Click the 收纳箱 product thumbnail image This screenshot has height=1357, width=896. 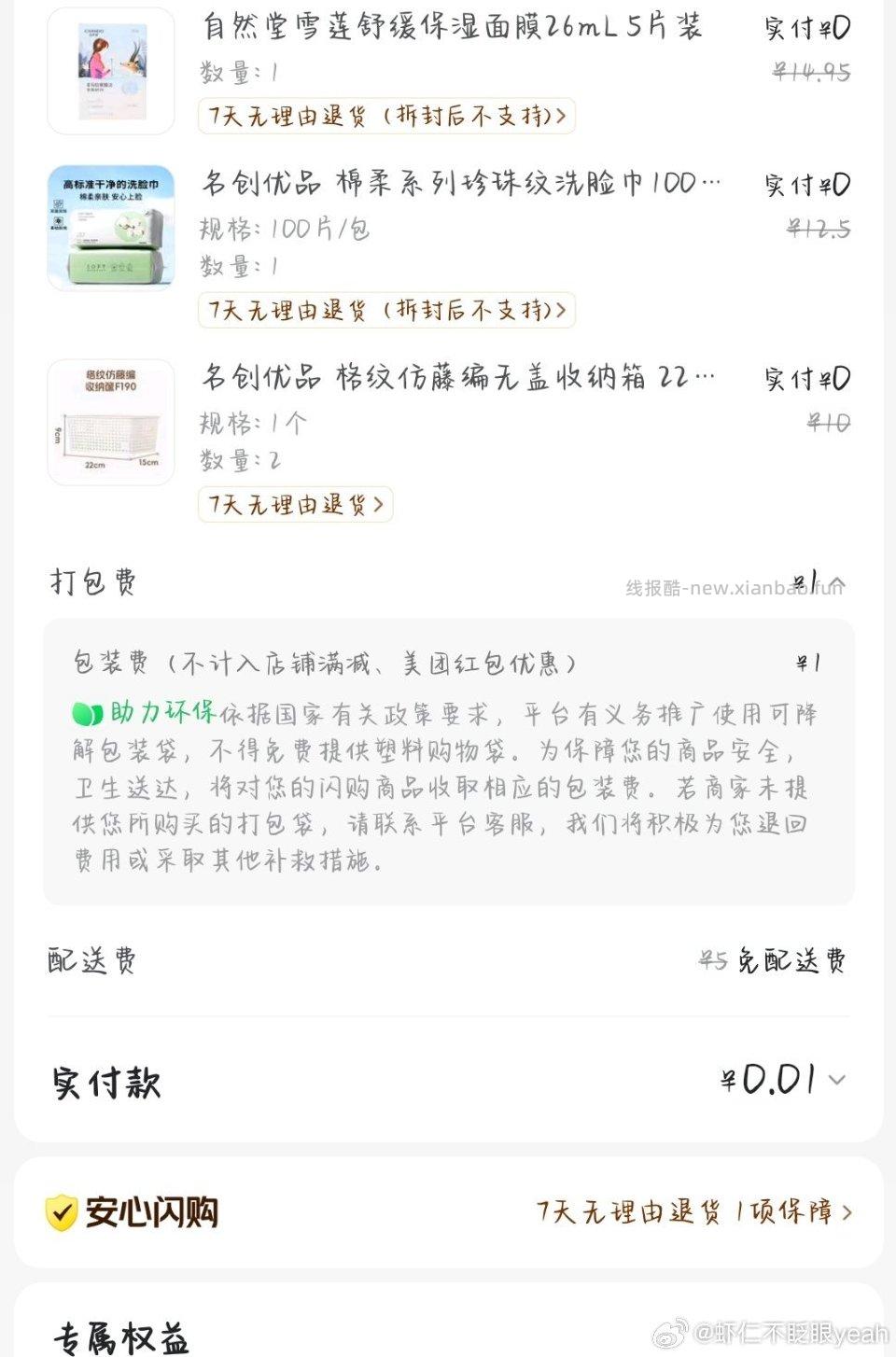coord(110,420)
